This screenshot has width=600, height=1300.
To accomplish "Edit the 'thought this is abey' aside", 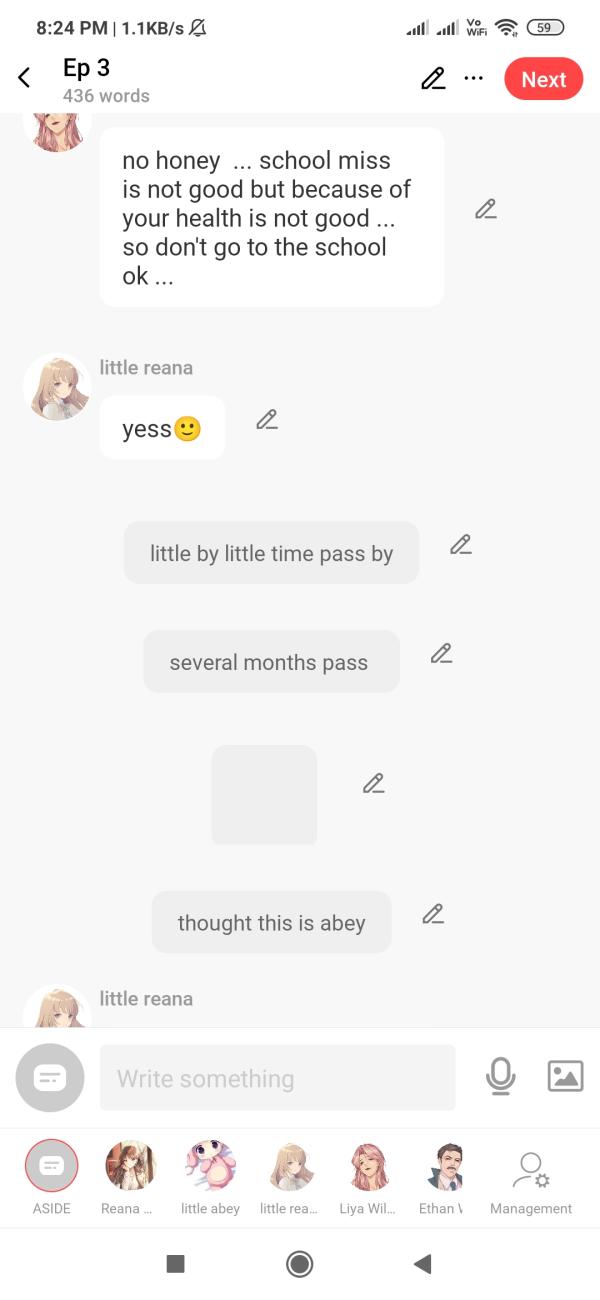I will click(432, 913).
